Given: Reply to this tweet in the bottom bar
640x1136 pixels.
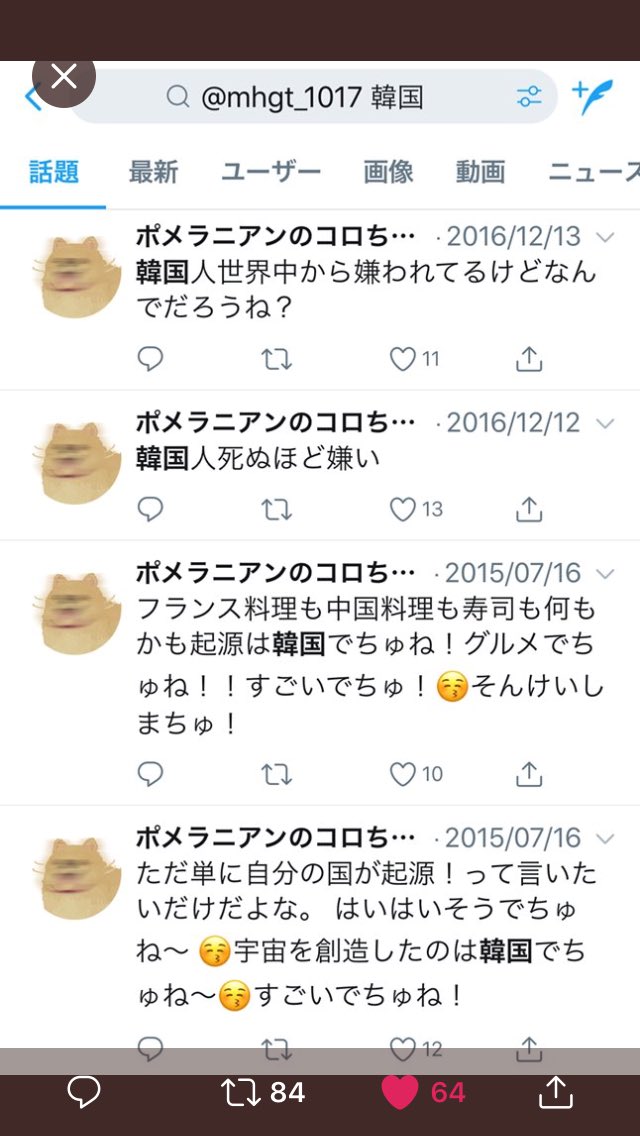Looking at the screenshot, I should click(x=84, y=1092).
